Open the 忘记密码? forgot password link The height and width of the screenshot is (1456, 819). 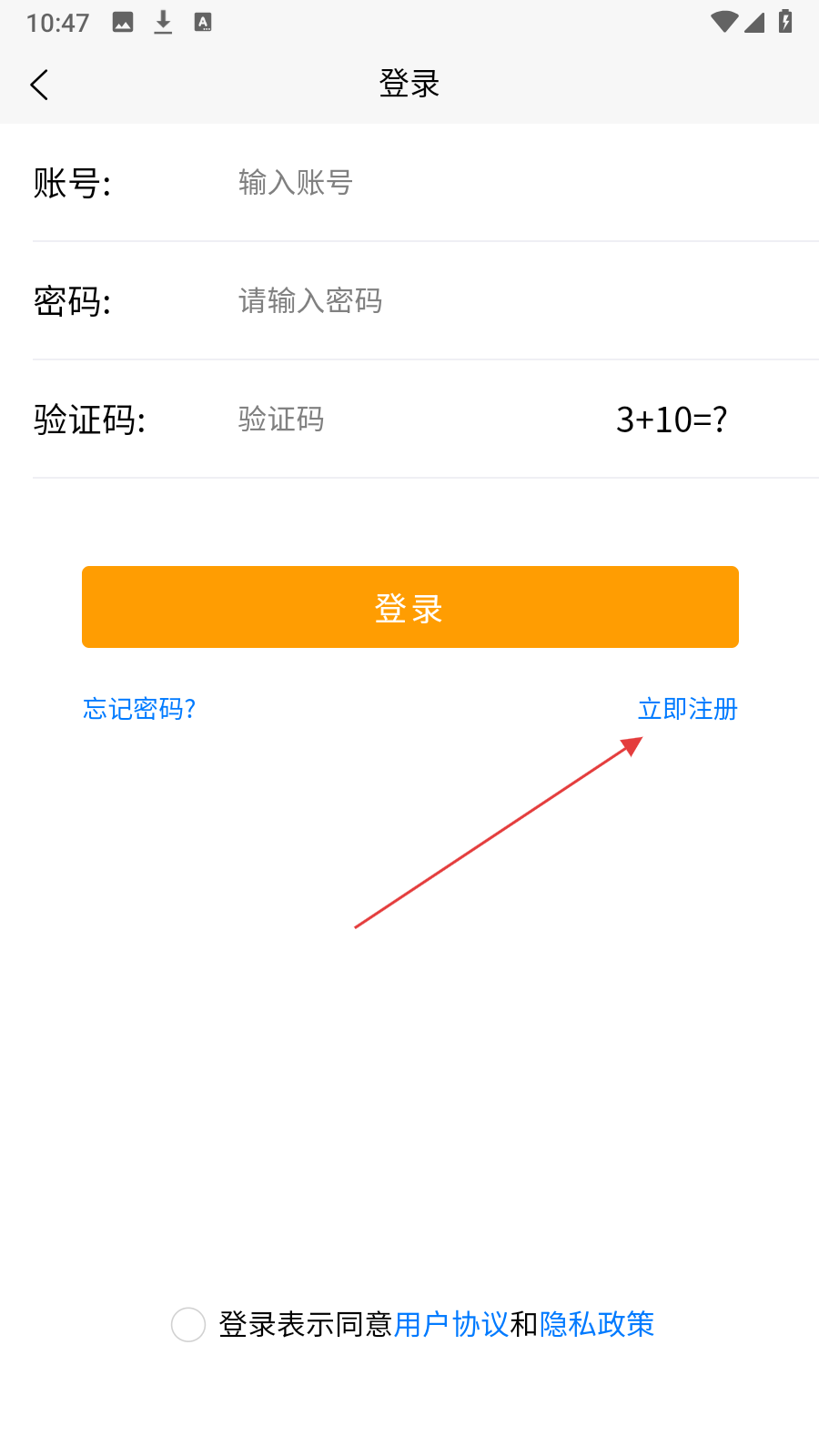coord(139,709)
